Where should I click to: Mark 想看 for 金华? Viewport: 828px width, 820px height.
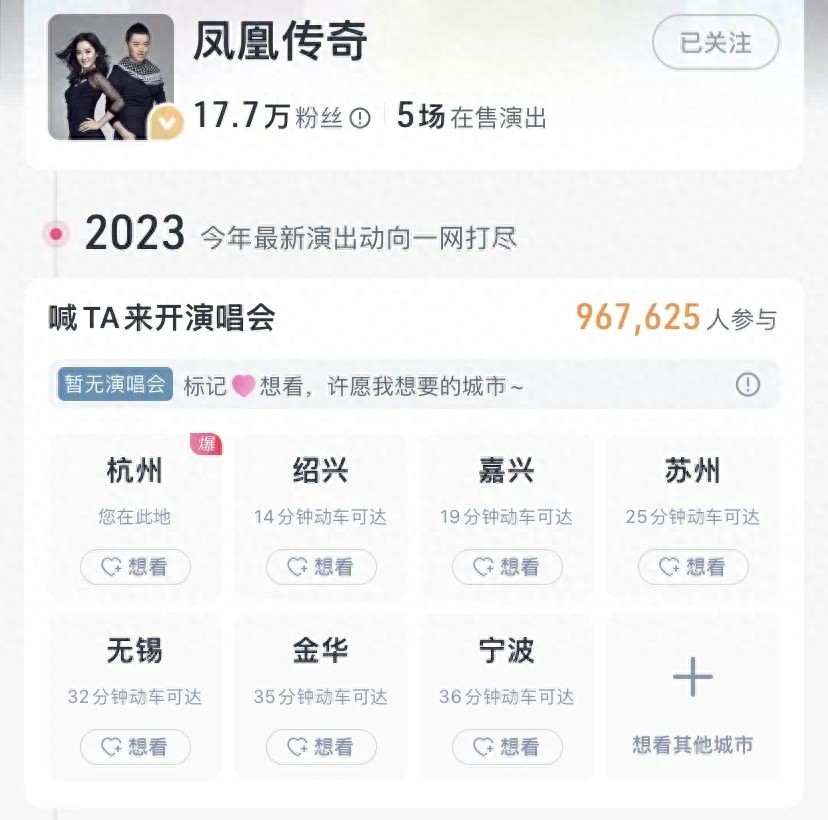[321, 747]
